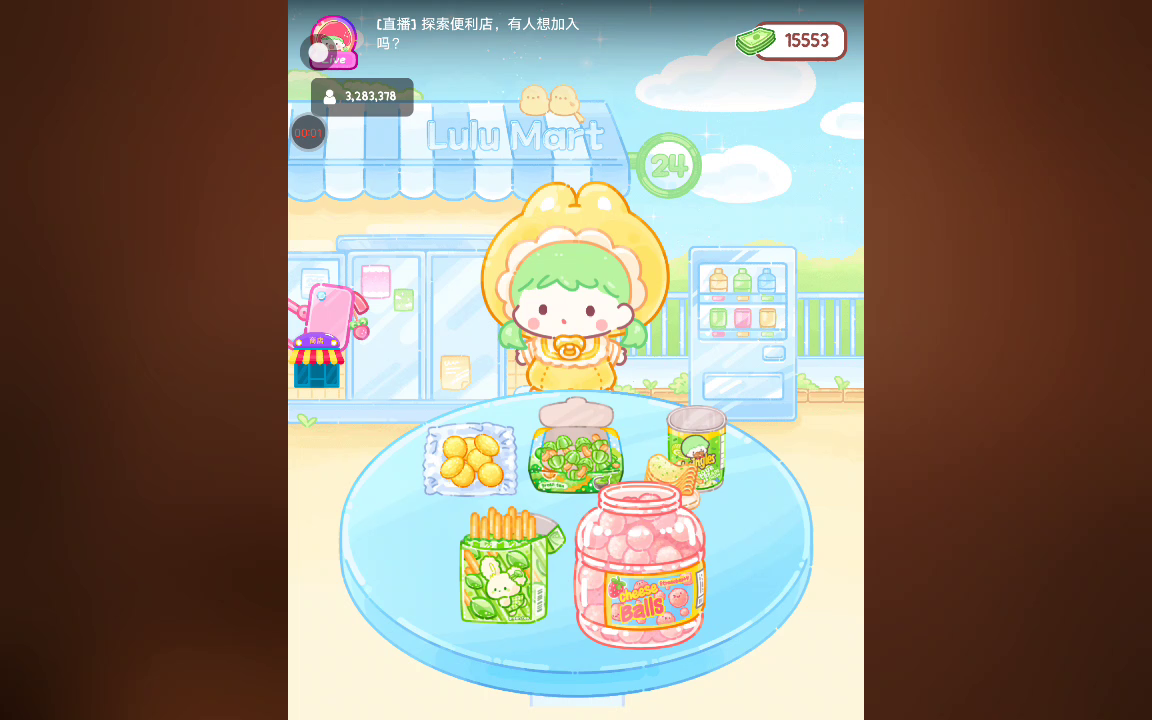This screenshot has width=1152, height=720.
Task: Tap the cash balance 15553 button
Action: click(x=798, y=41)
